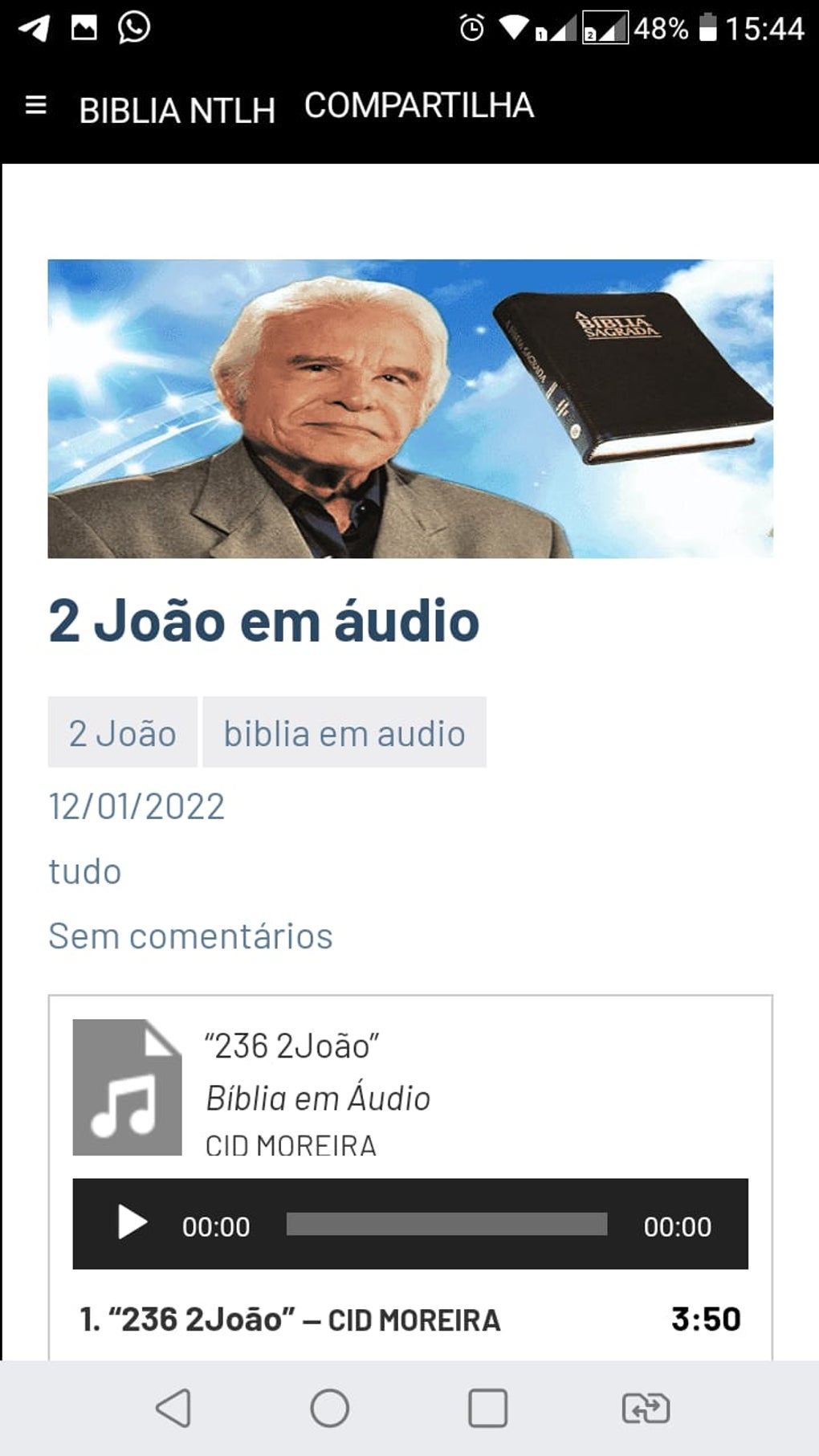Go to the system home screen
The width and height of the screenshot is (819, 1456).
tap(329, 1408)
